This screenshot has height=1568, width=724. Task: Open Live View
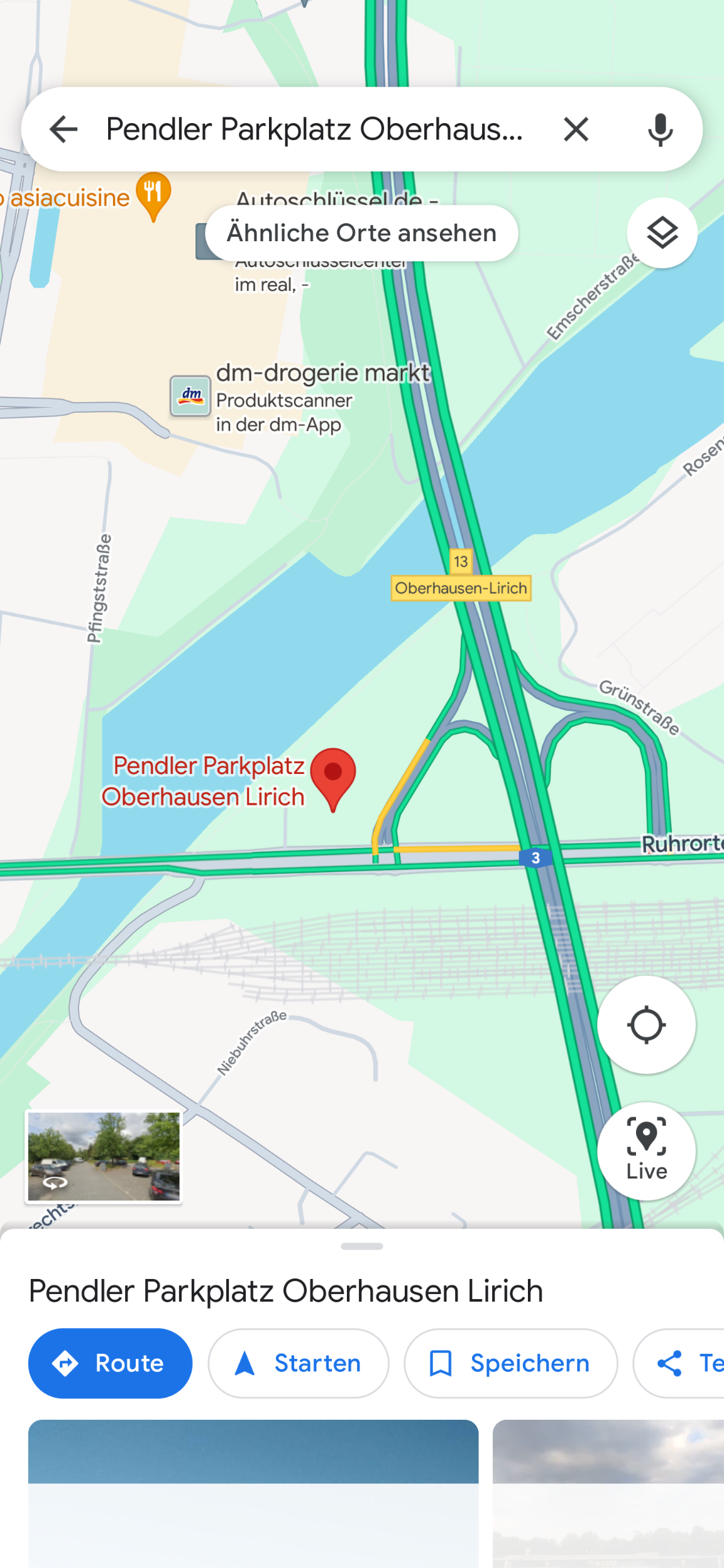[646, 1151]
